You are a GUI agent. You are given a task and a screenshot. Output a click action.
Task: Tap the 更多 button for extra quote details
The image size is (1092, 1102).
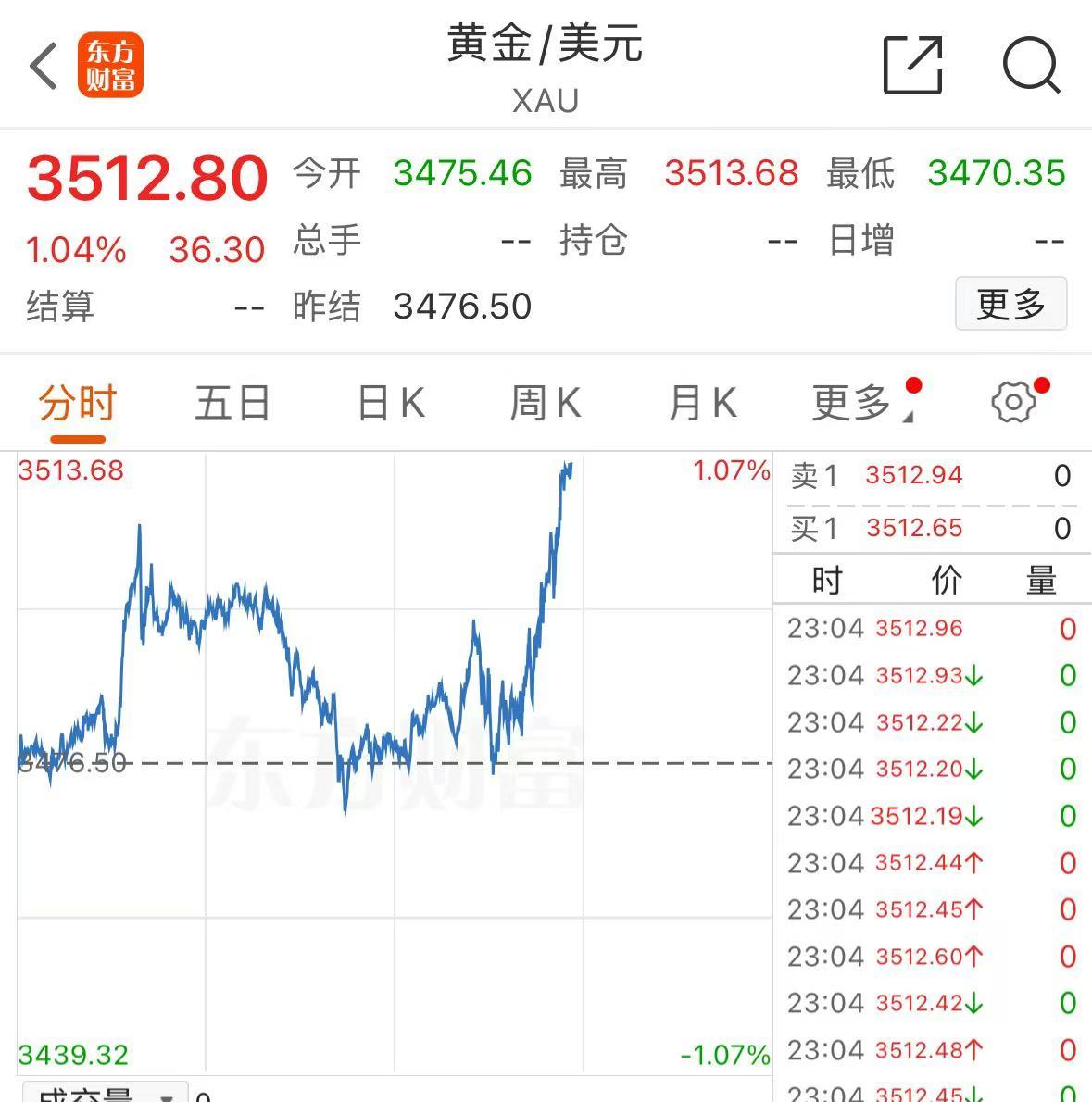pos(1010,305)
